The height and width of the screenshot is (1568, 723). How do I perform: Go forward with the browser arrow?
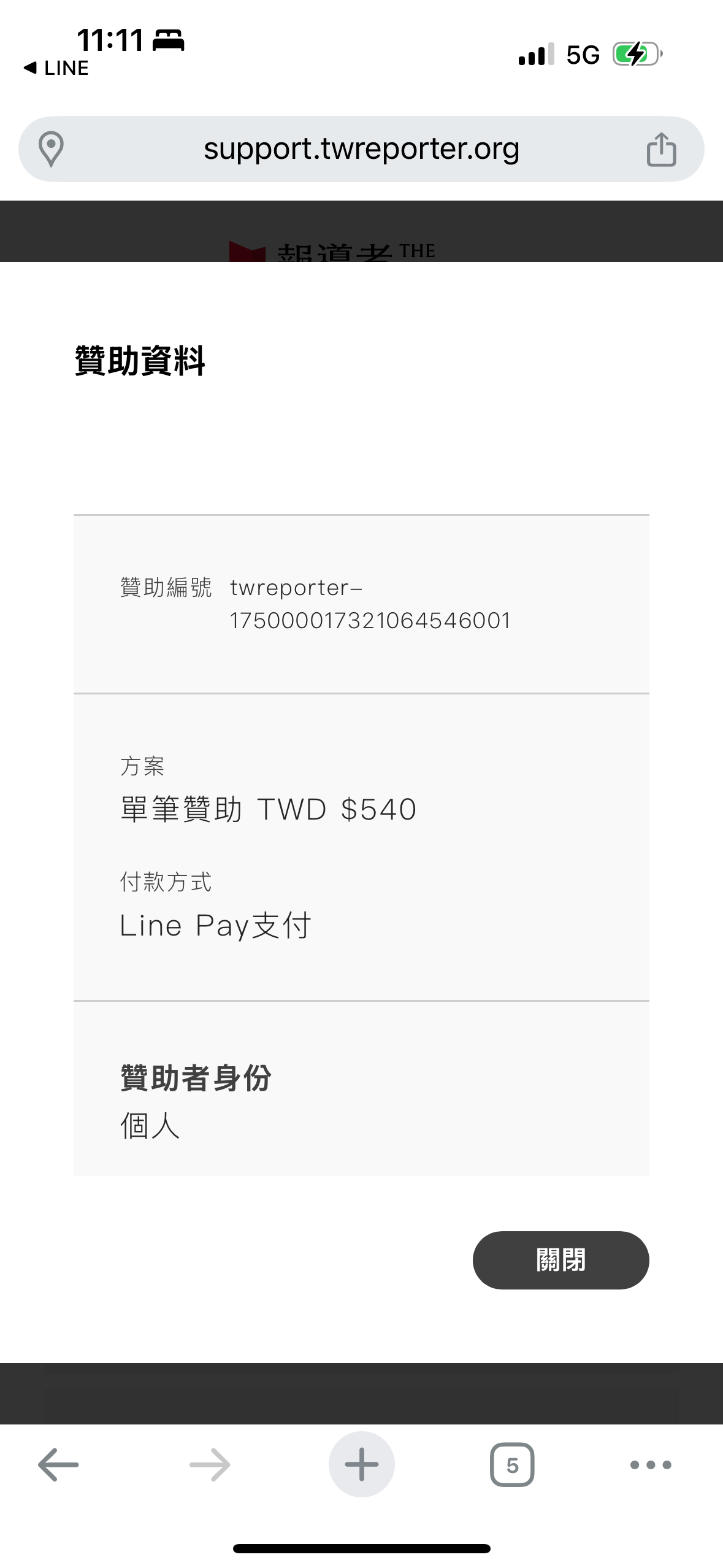(x=210, y=1465)
